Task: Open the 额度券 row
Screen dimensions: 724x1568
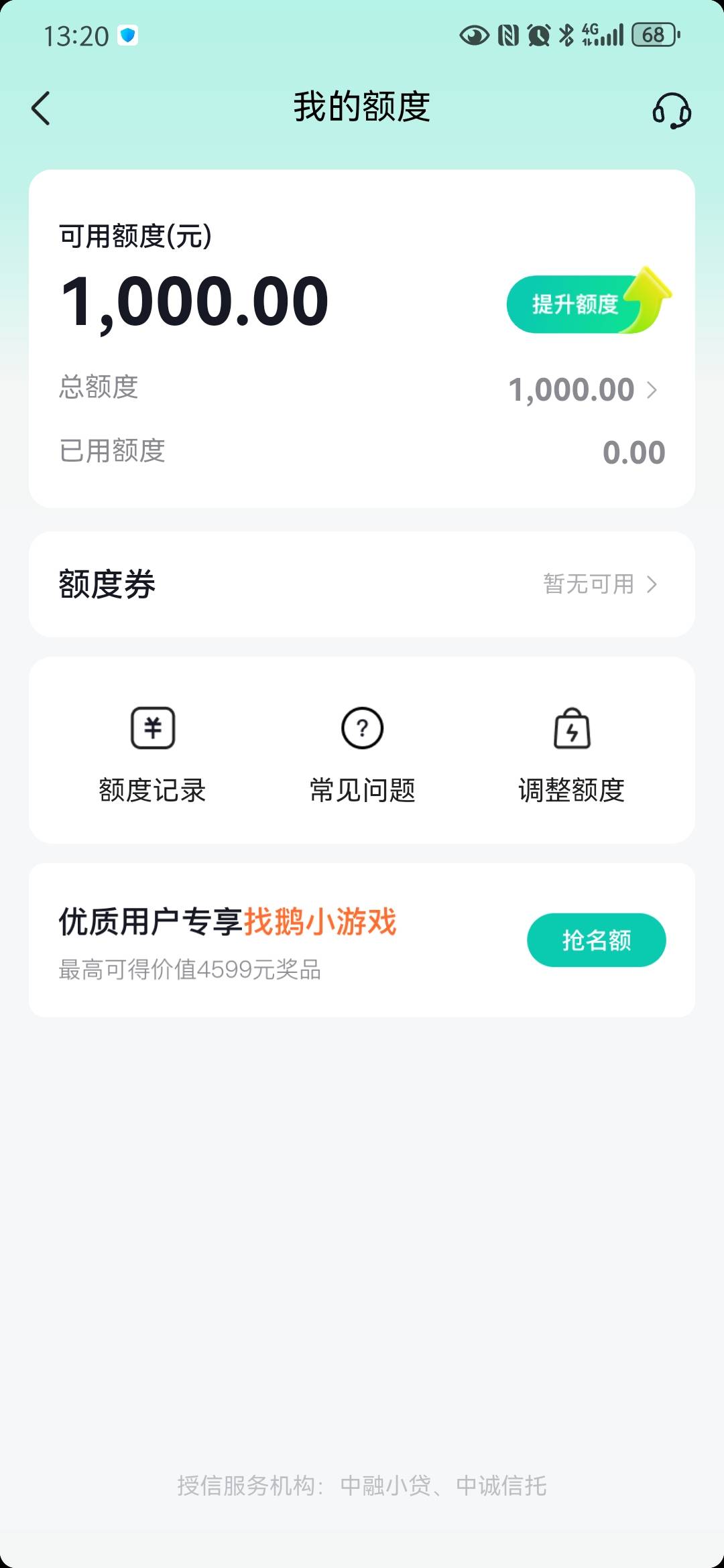Action: coord(362,584)
